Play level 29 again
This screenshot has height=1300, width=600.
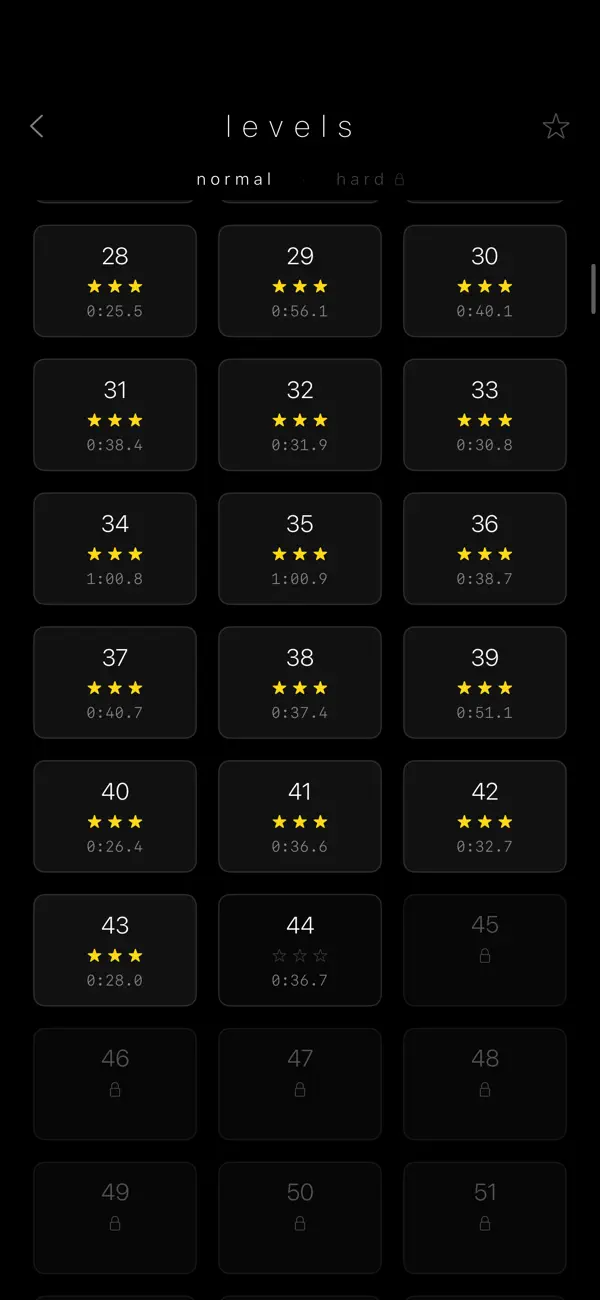[x=300, y=281]
